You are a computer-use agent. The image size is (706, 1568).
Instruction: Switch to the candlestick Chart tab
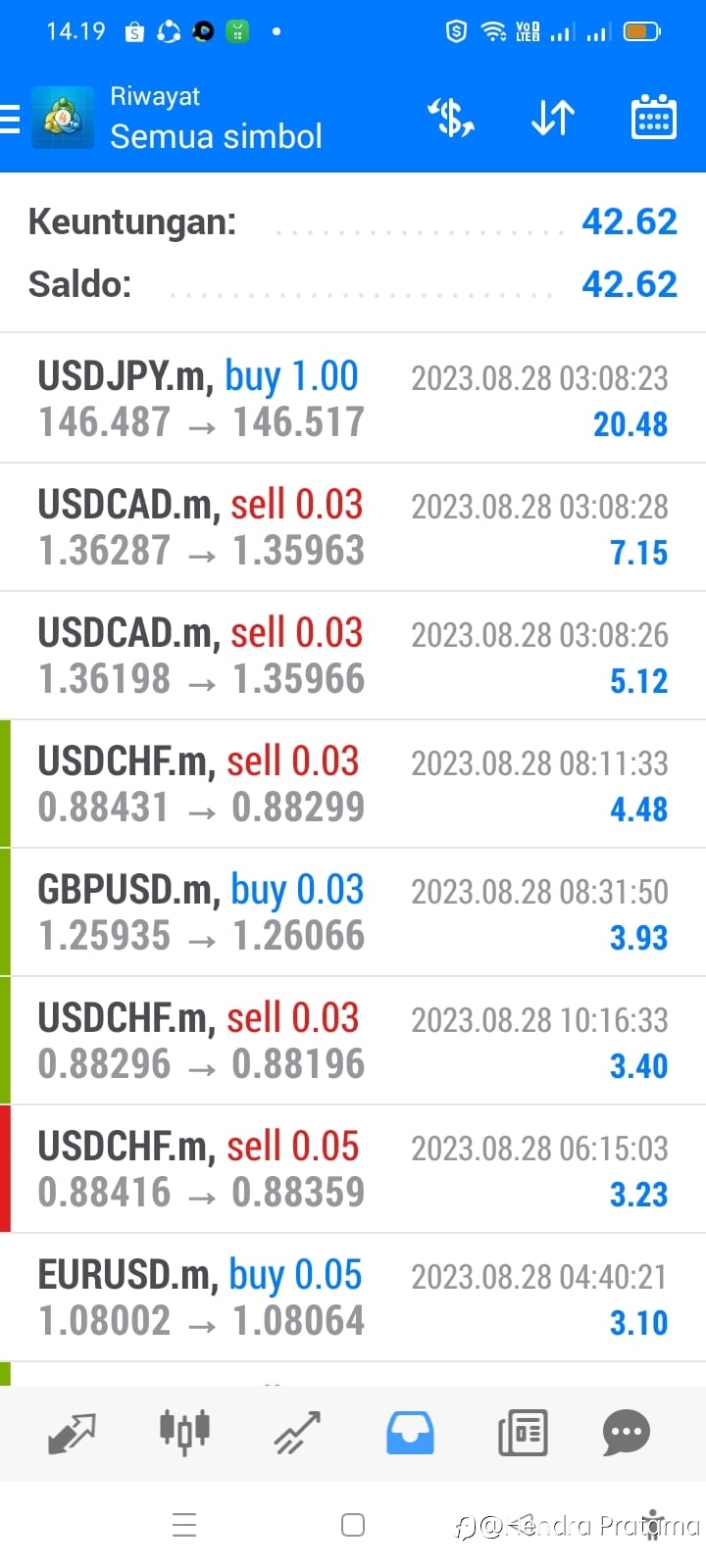(x=184, y=1433)
